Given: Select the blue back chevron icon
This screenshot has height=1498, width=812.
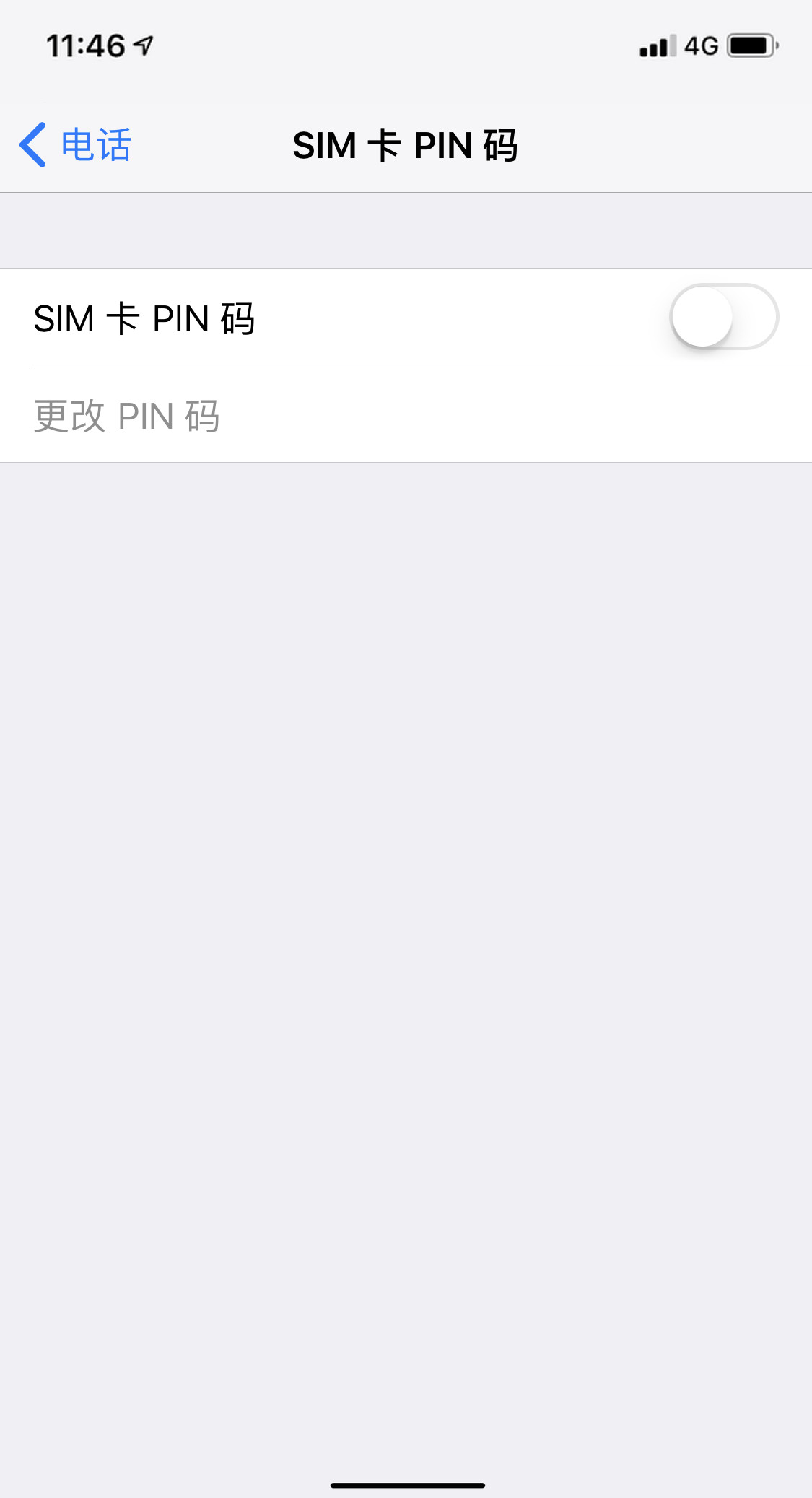Looking at the screenshot, I should pyautogui.click(x=35, y=144).
